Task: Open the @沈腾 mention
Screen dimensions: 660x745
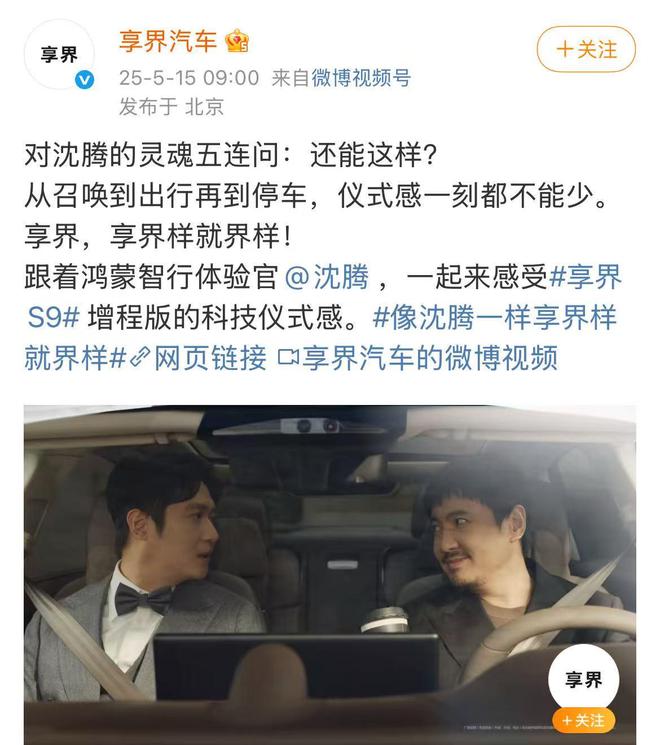Action: coord(327,276)
